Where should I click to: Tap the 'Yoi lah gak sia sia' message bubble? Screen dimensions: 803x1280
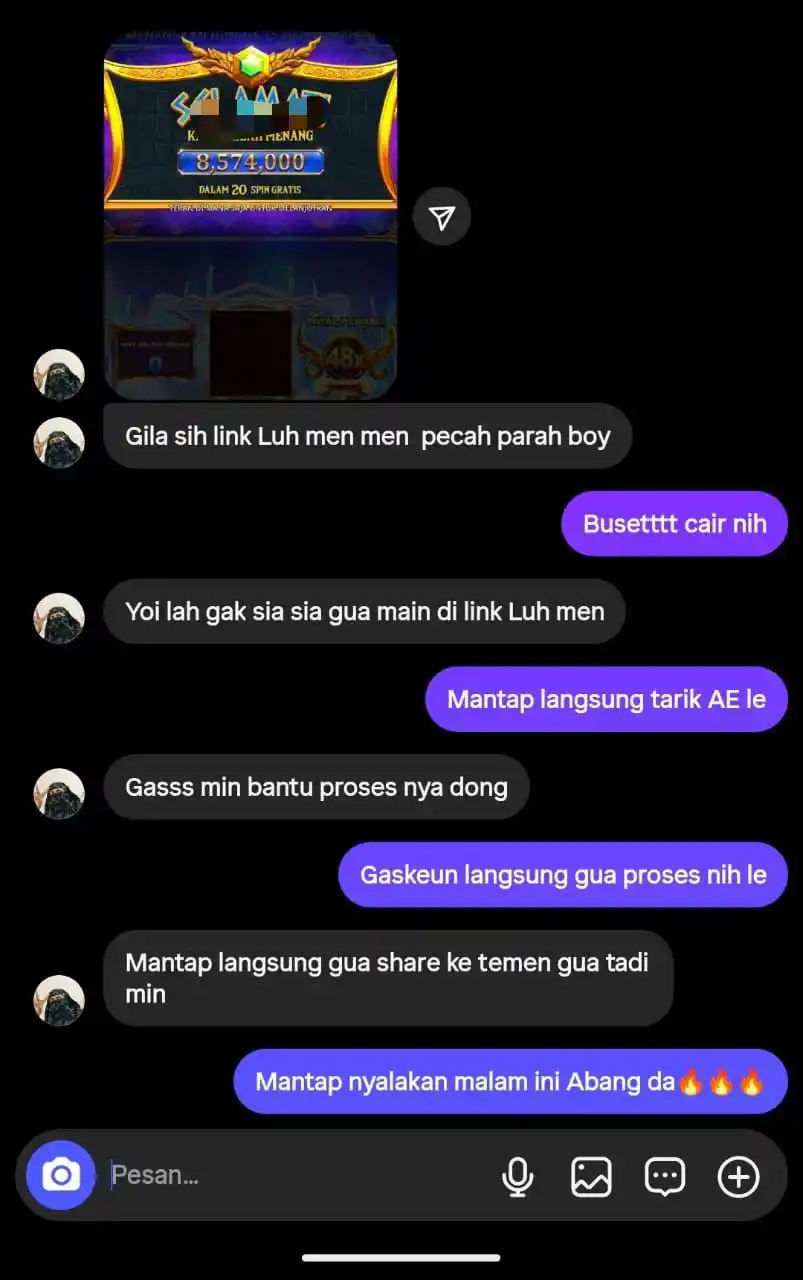(x=362, y=611)
